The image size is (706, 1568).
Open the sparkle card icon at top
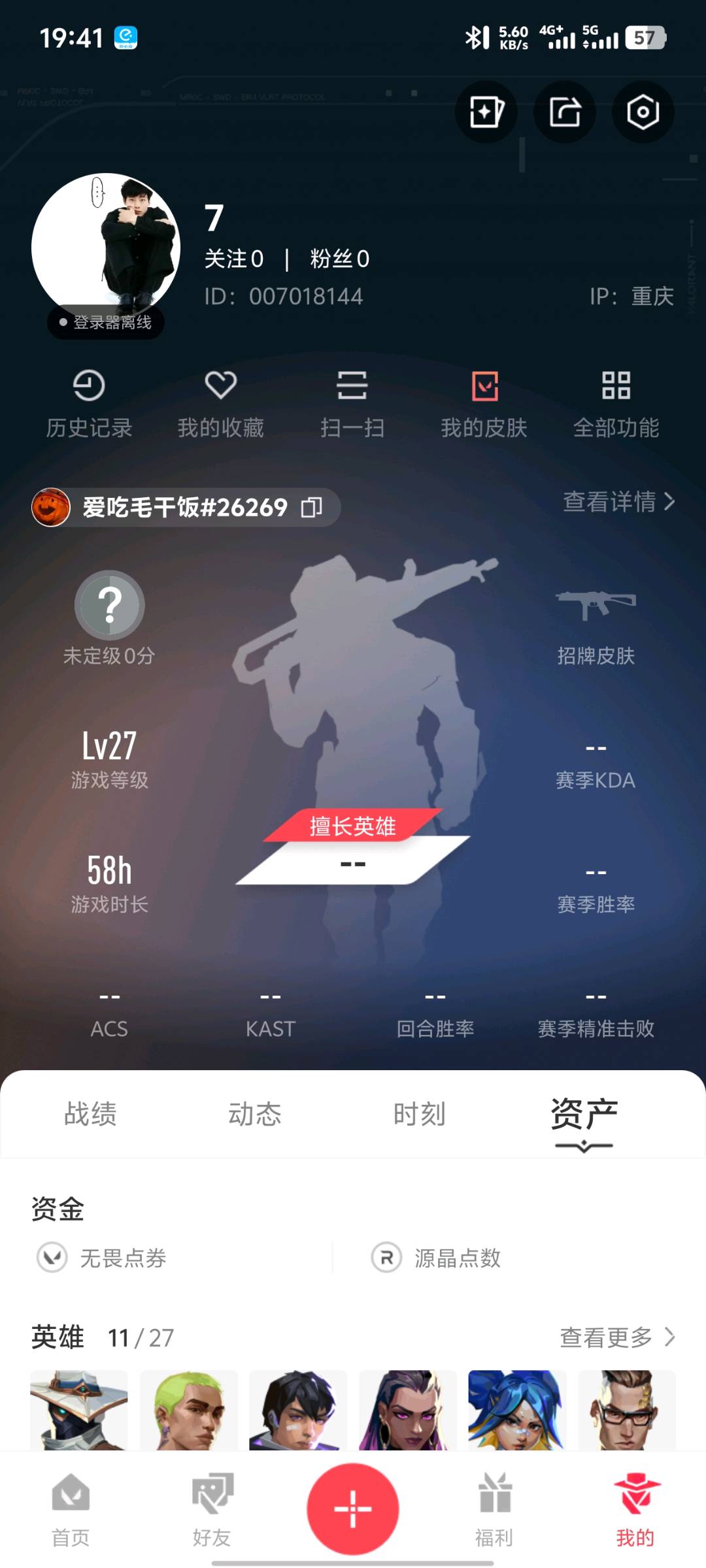click(486, 112)
